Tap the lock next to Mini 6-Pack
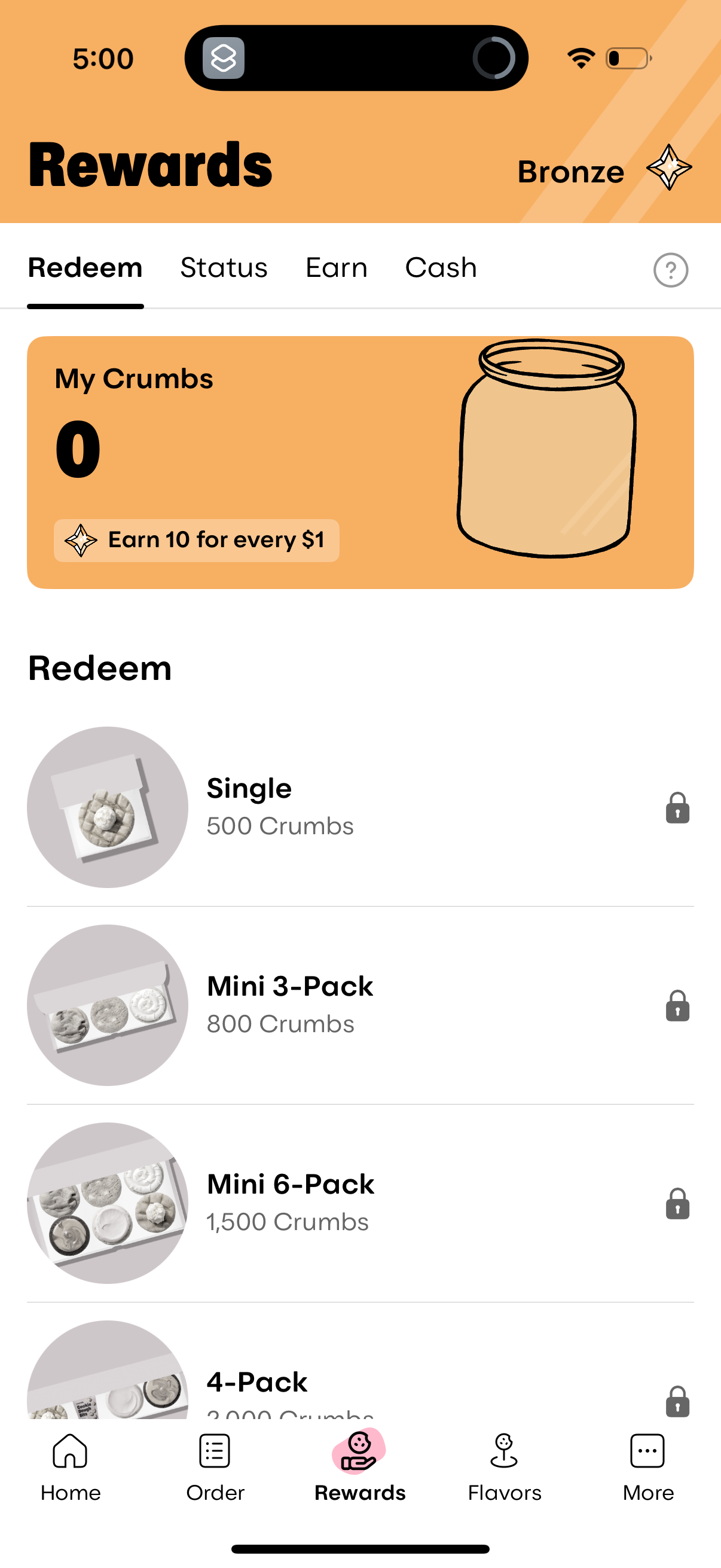This screenshot has width=721, height=1568. click(x=677, y=1206)
